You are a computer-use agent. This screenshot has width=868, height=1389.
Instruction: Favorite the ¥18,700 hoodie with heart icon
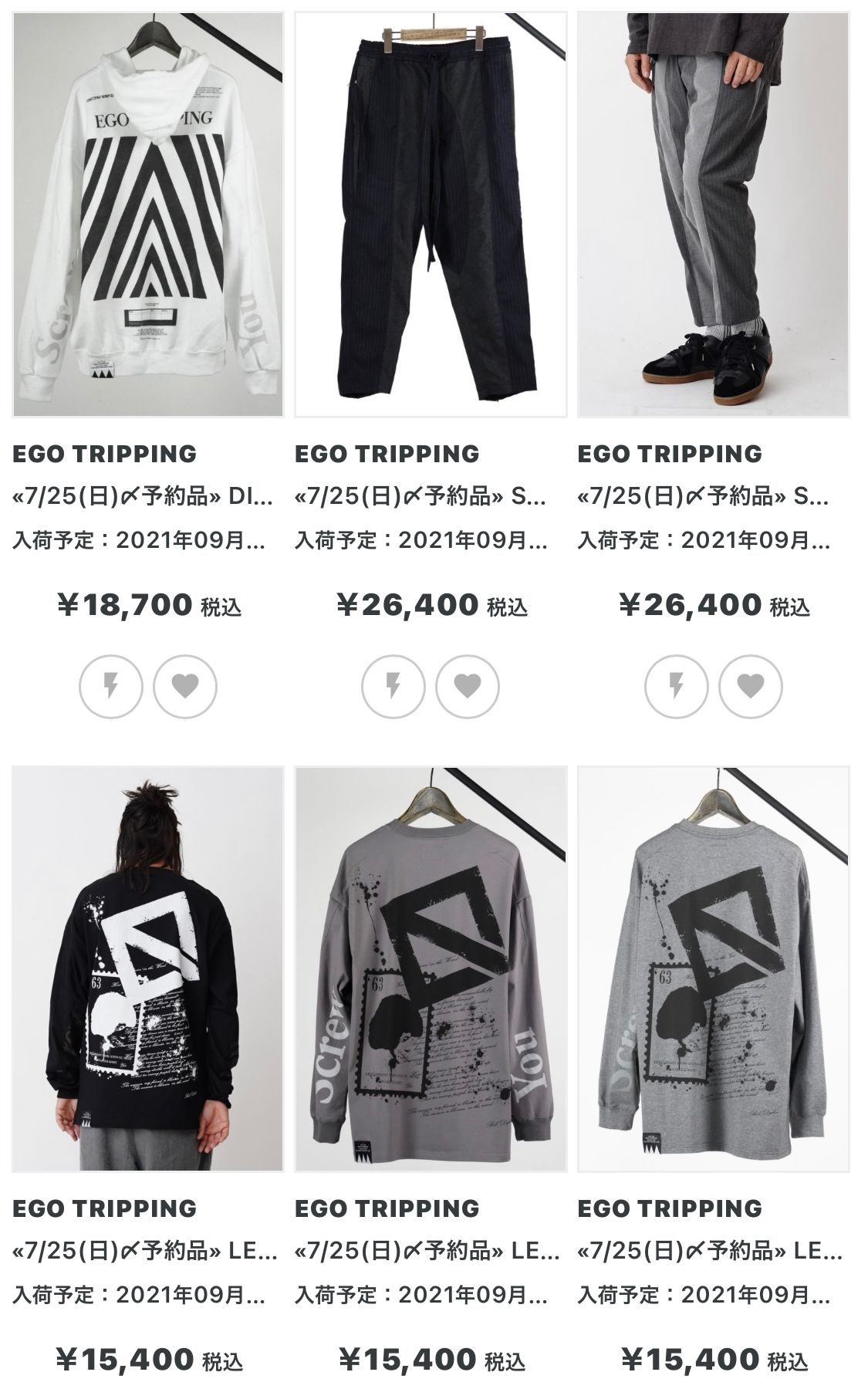pyautogui.click(x=185, y=686)
